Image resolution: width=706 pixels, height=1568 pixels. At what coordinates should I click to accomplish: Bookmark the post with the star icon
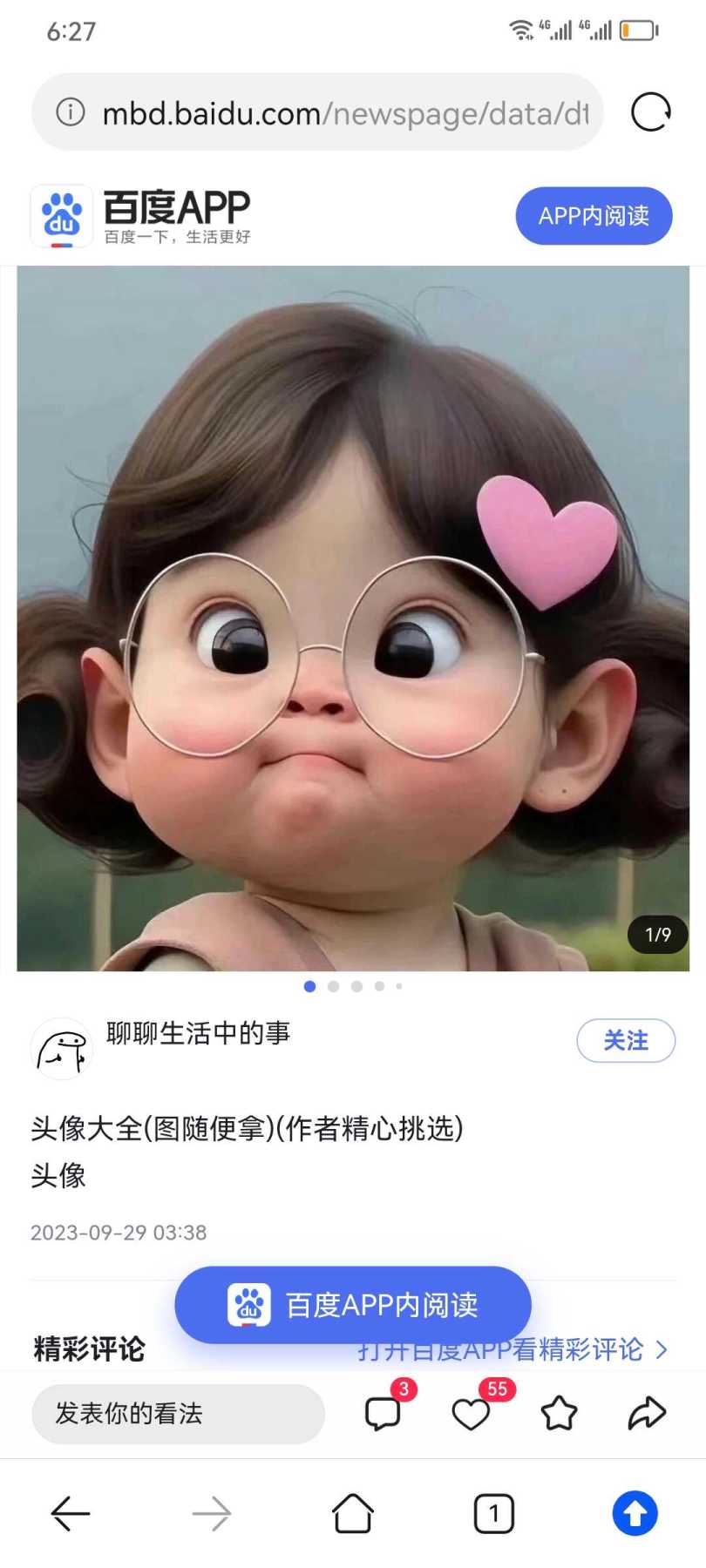click(559, 1413)
